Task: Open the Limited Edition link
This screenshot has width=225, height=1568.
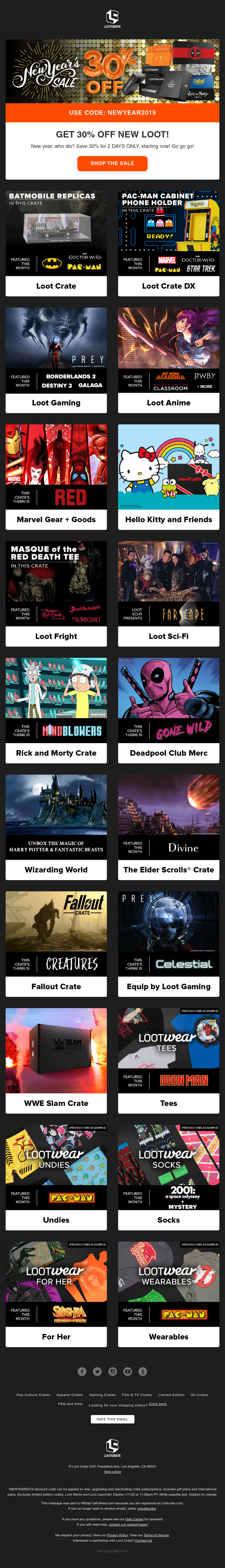Action: (171, 1395)
